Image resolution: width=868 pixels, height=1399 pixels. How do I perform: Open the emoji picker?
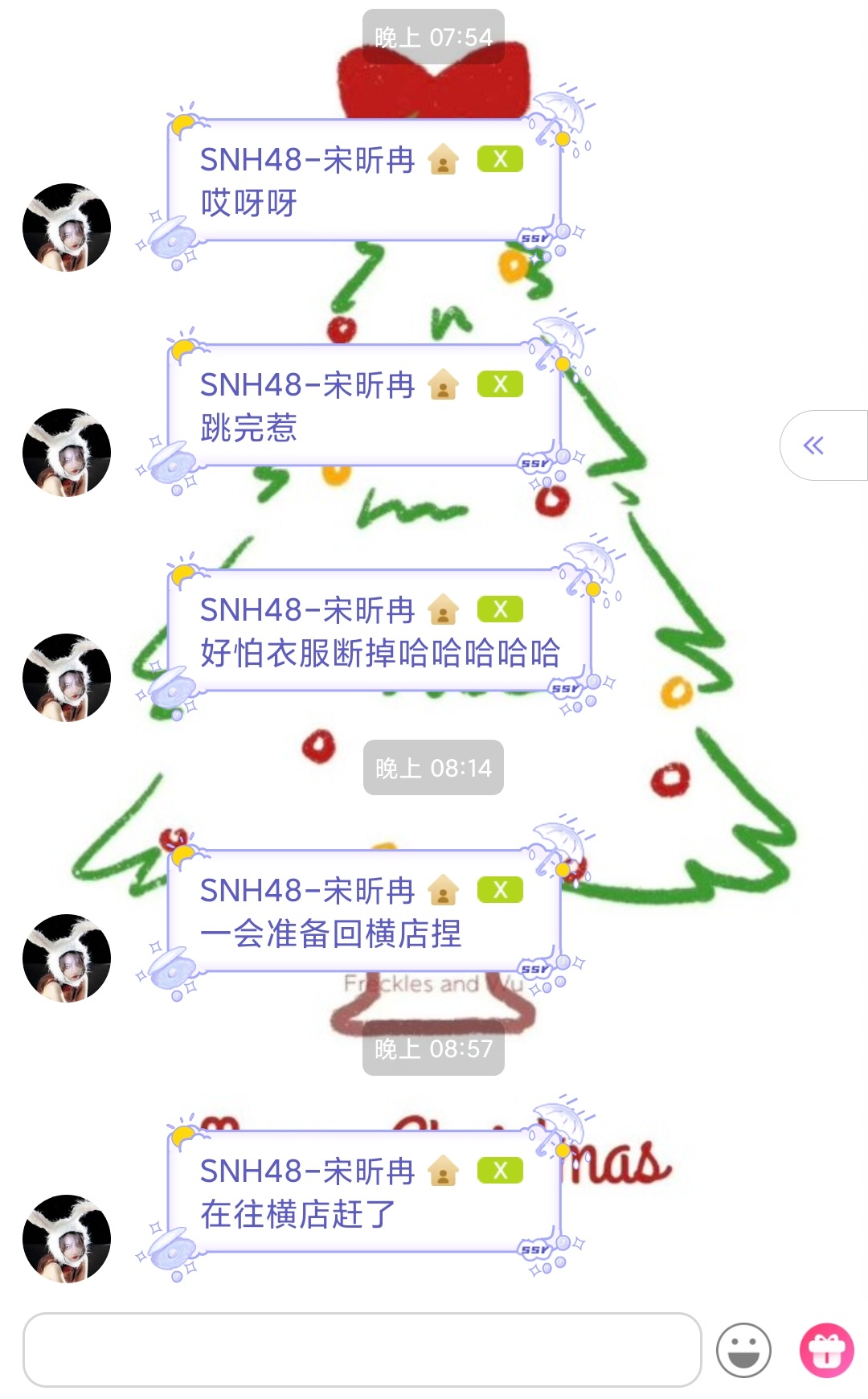click(x=743, y=1350)
